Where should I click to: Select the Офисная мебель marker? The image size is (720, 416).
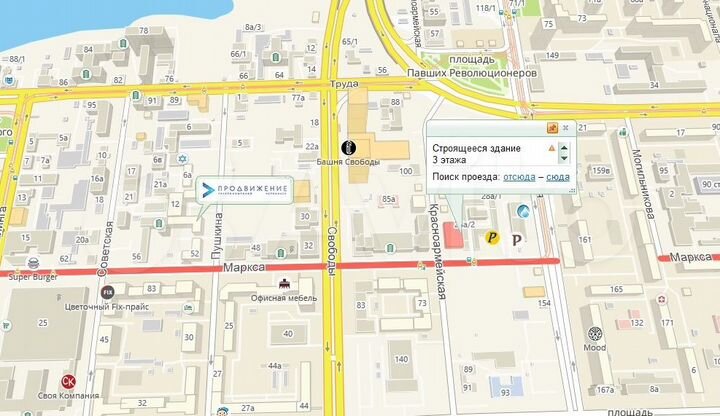[285, 283]
